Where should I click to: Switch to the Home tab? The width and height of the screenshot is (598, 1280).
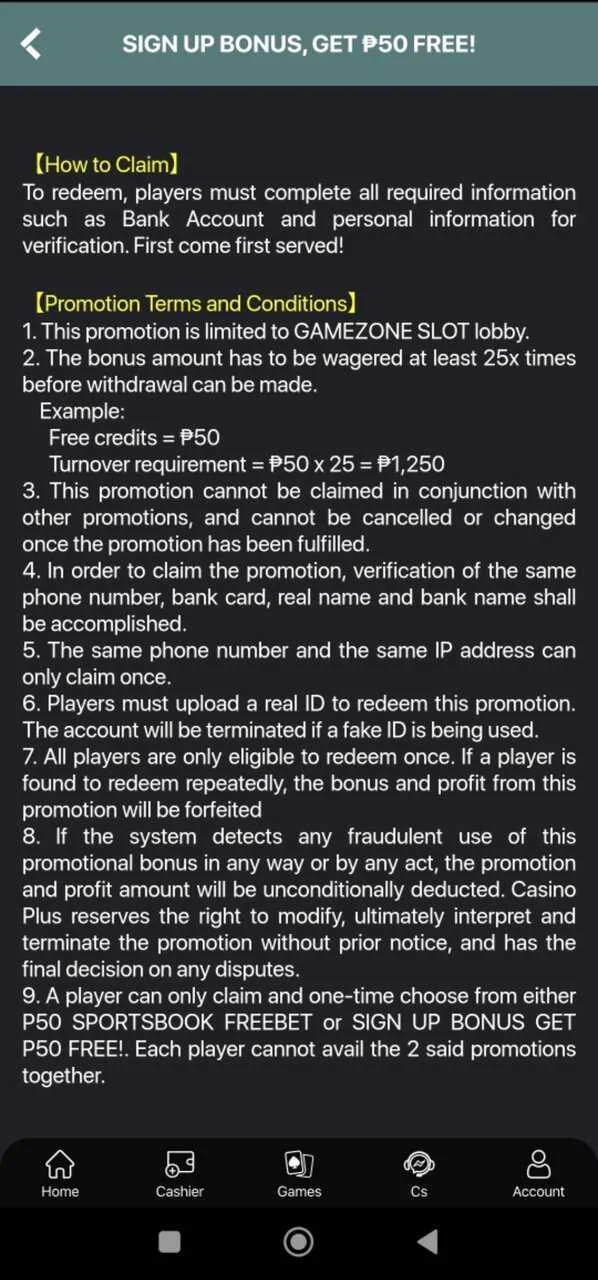click(x=60, y=1173)
